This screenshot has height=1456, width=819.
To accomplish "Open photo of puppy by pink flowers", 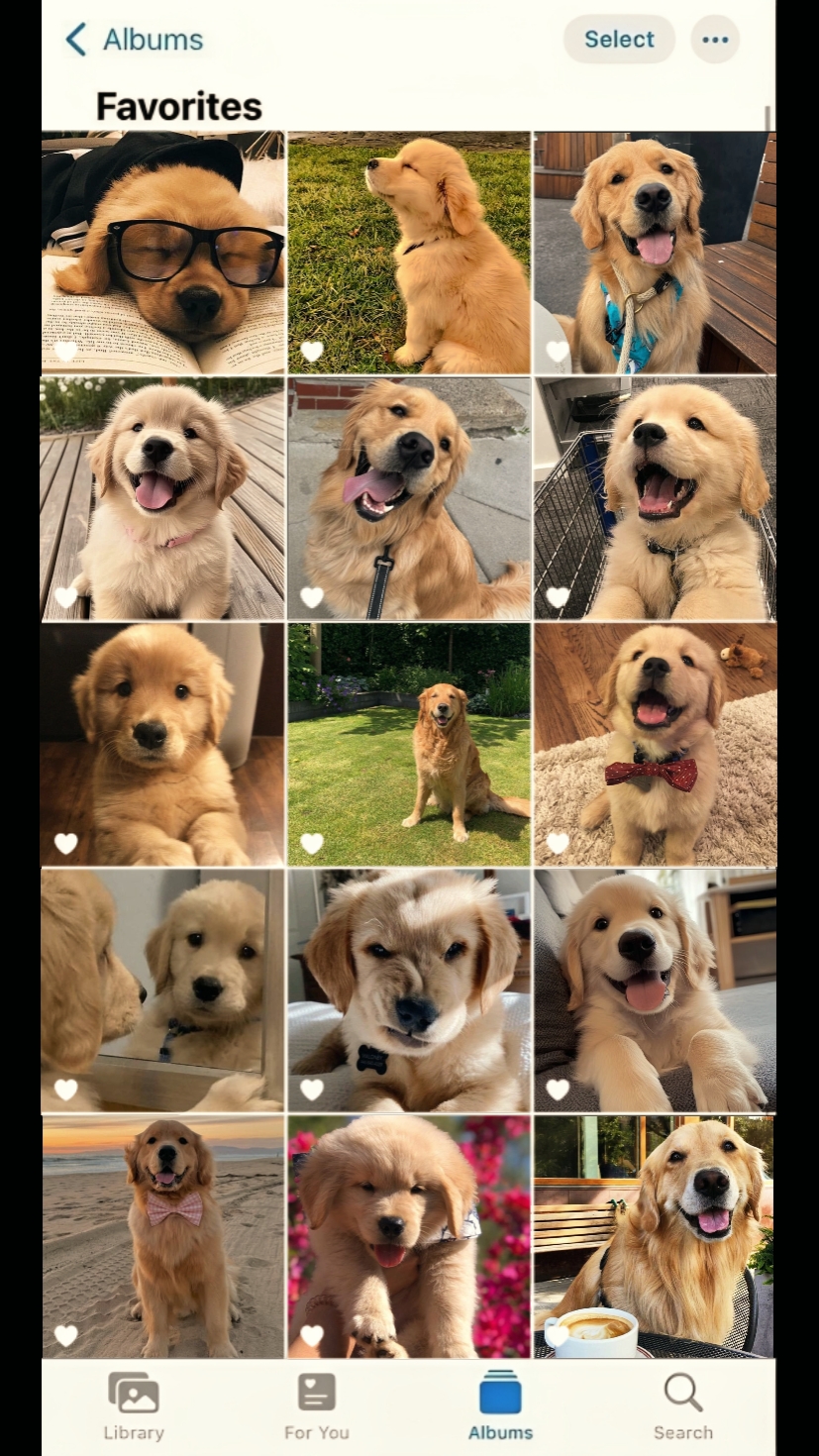I will (x=409, y=1235).
